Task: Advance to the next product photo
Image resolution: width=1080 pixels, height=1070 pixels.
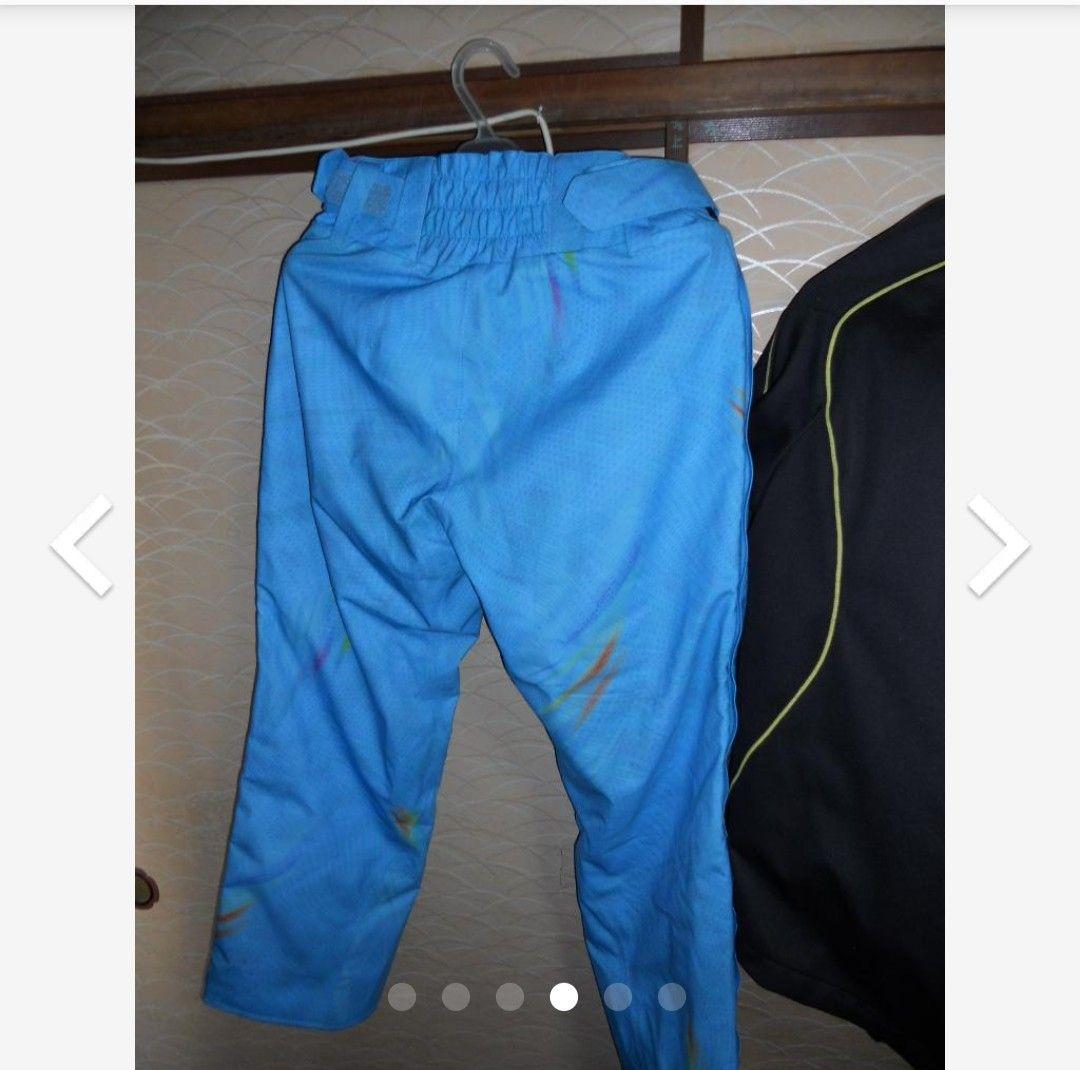Action: (997, 545)
